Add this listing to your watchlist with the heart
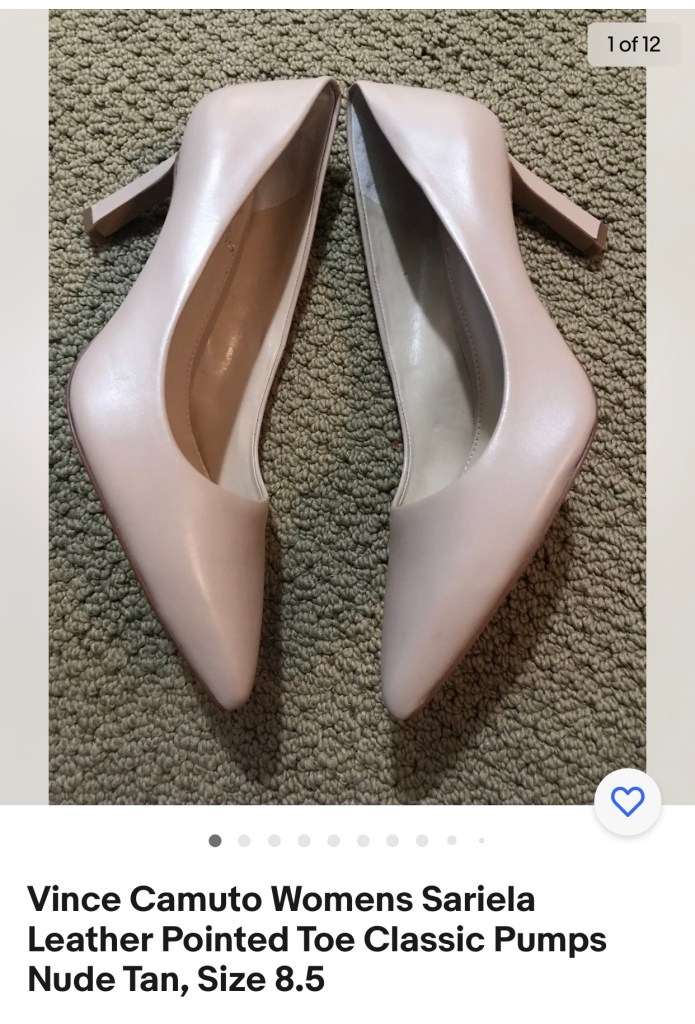The height and width of the screenshot is (1024, 695). 627,802
